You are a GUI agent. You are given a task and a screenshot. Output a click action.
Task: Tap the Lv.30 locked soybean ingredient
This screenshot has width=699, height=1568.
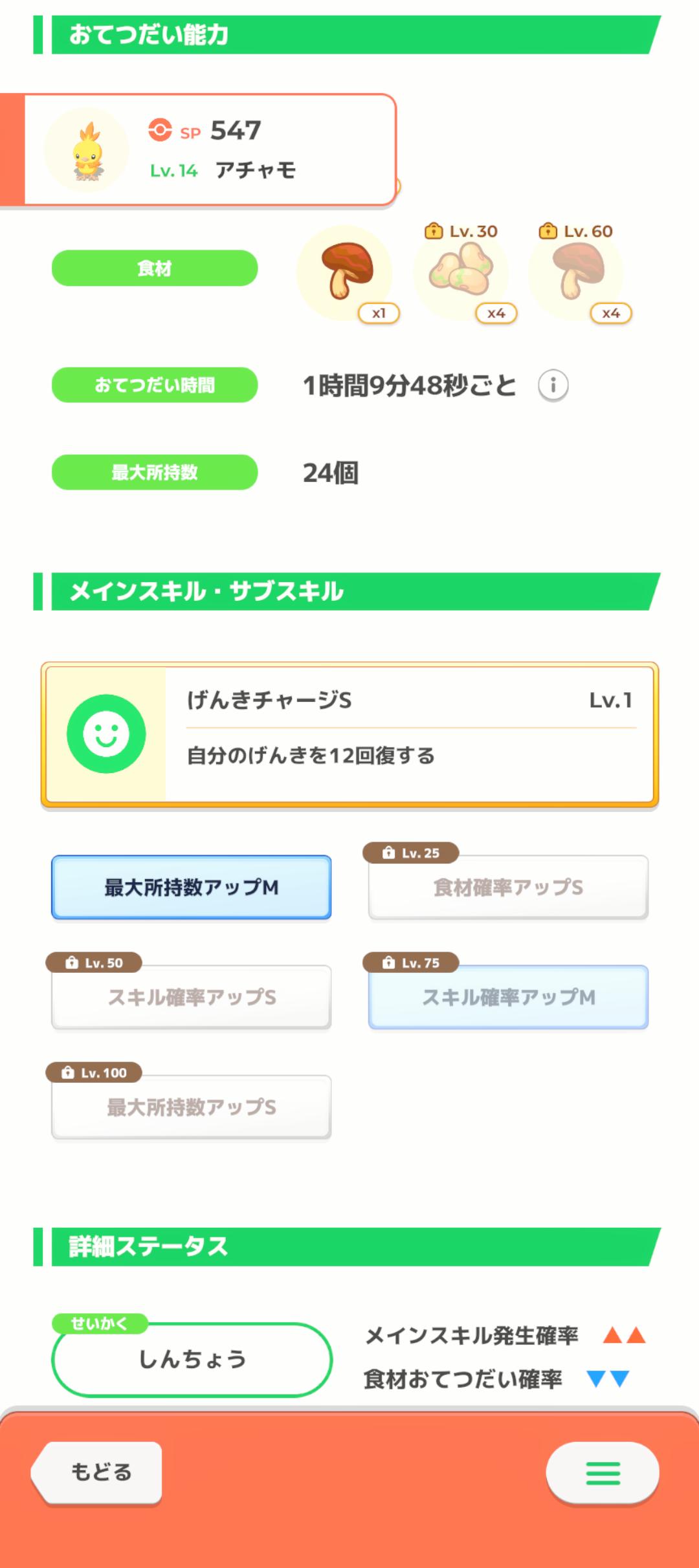pos(461,272)
